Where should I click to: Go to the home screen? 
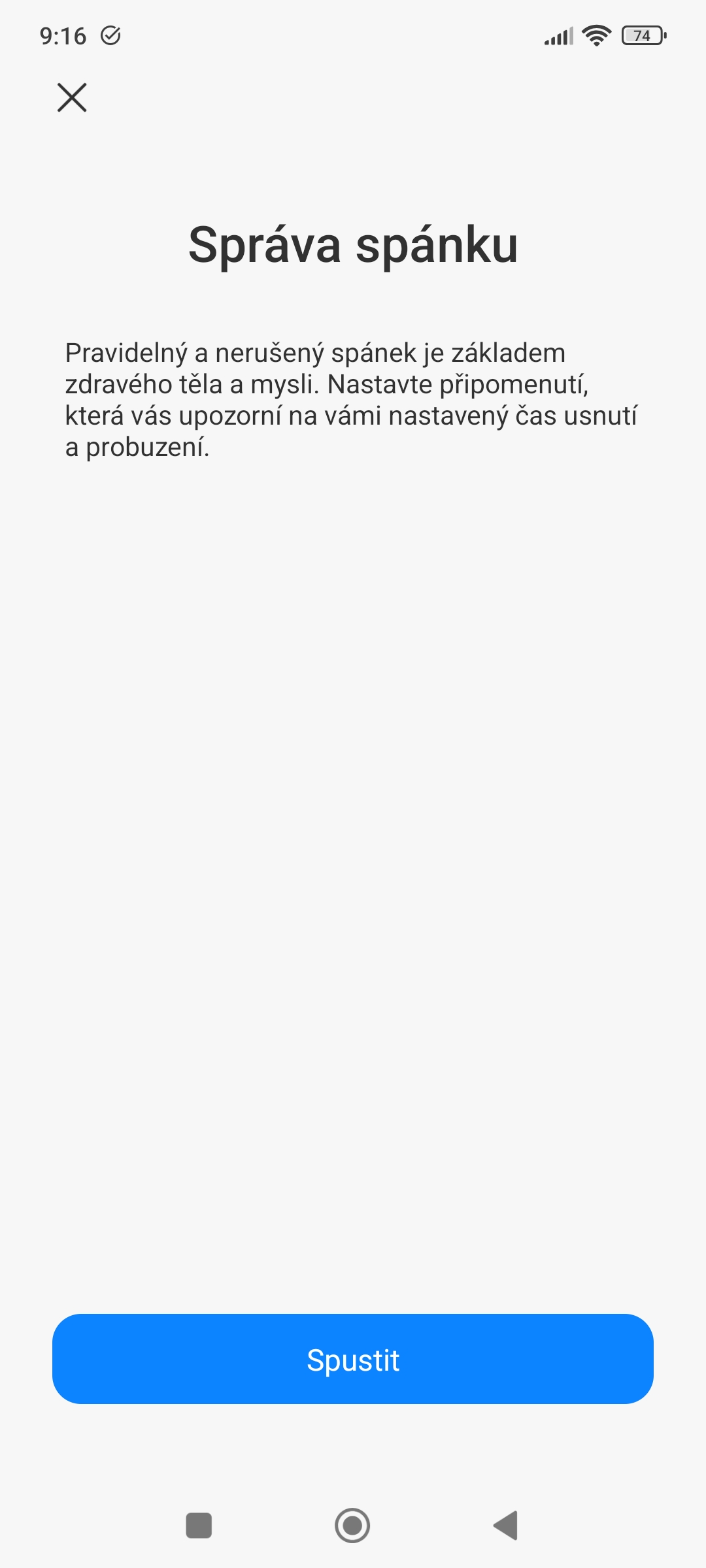point(352,1526)
